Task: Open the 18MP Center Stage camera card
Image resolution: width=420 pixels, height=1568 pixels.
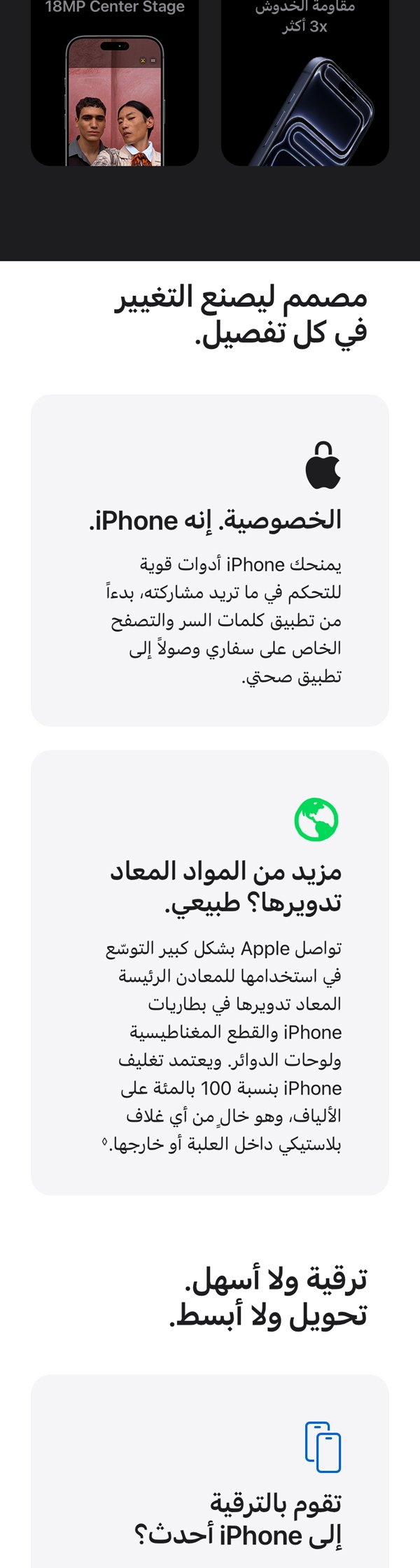Action: tap(115, 84)
